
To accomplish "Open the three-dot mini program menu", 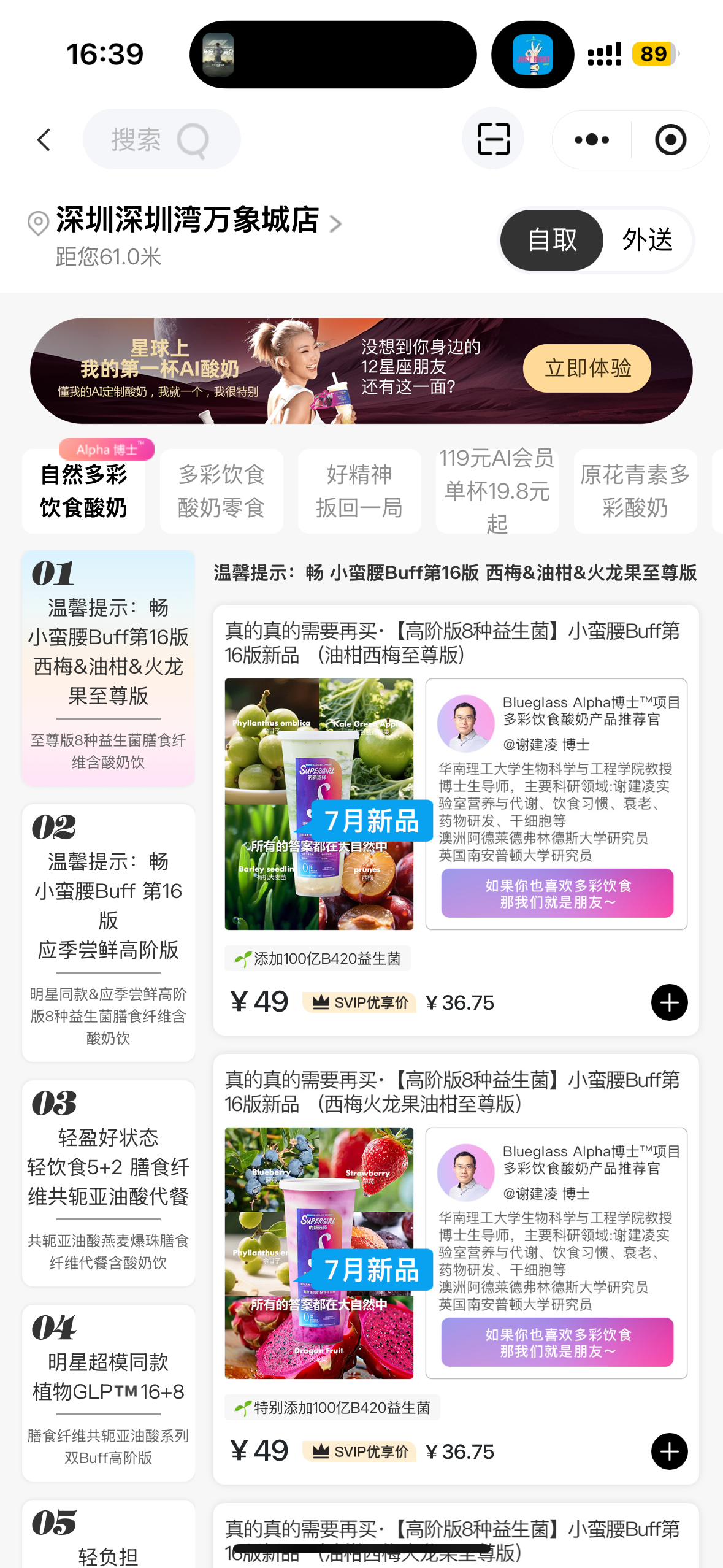I will click(x=592, y=140).
